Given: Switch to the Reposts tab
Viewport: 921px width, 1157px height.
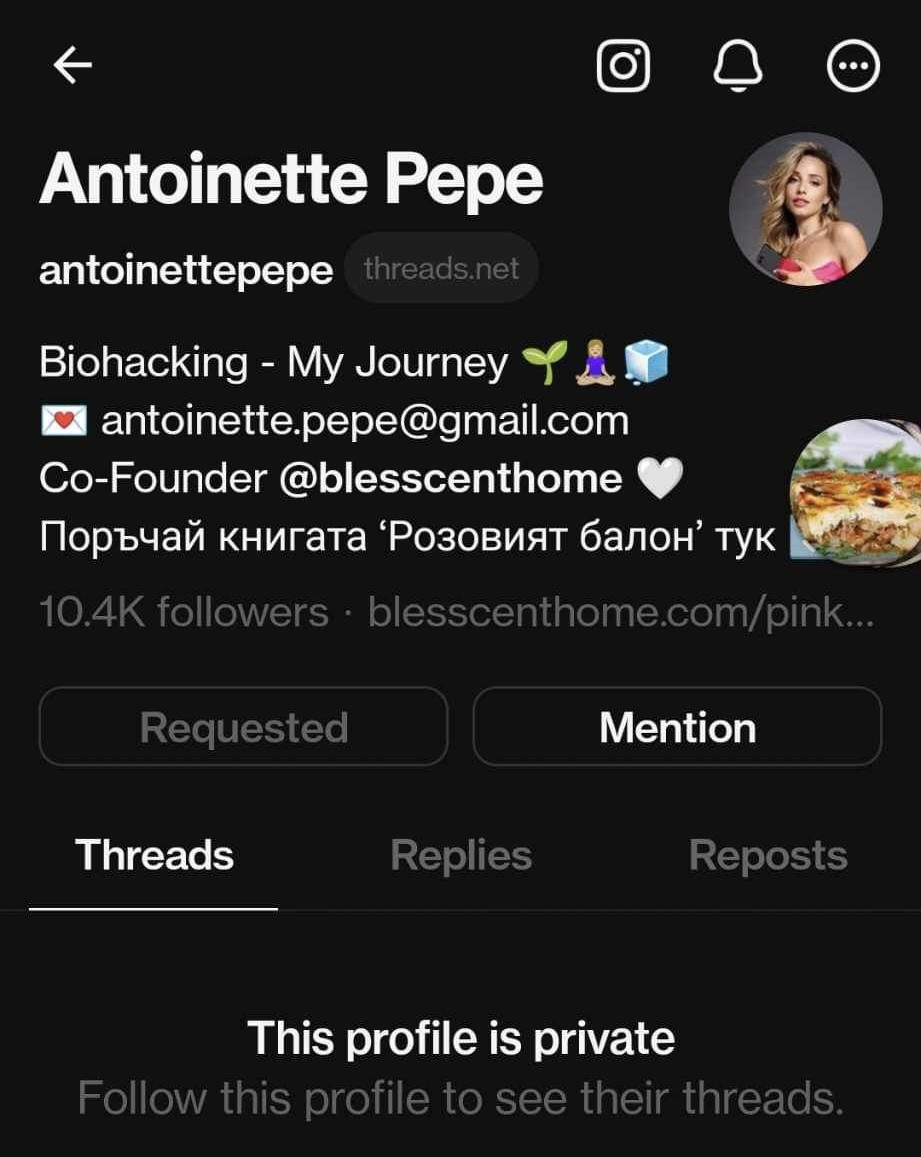Looking at the screenshot, I should [x=768, y=856].
